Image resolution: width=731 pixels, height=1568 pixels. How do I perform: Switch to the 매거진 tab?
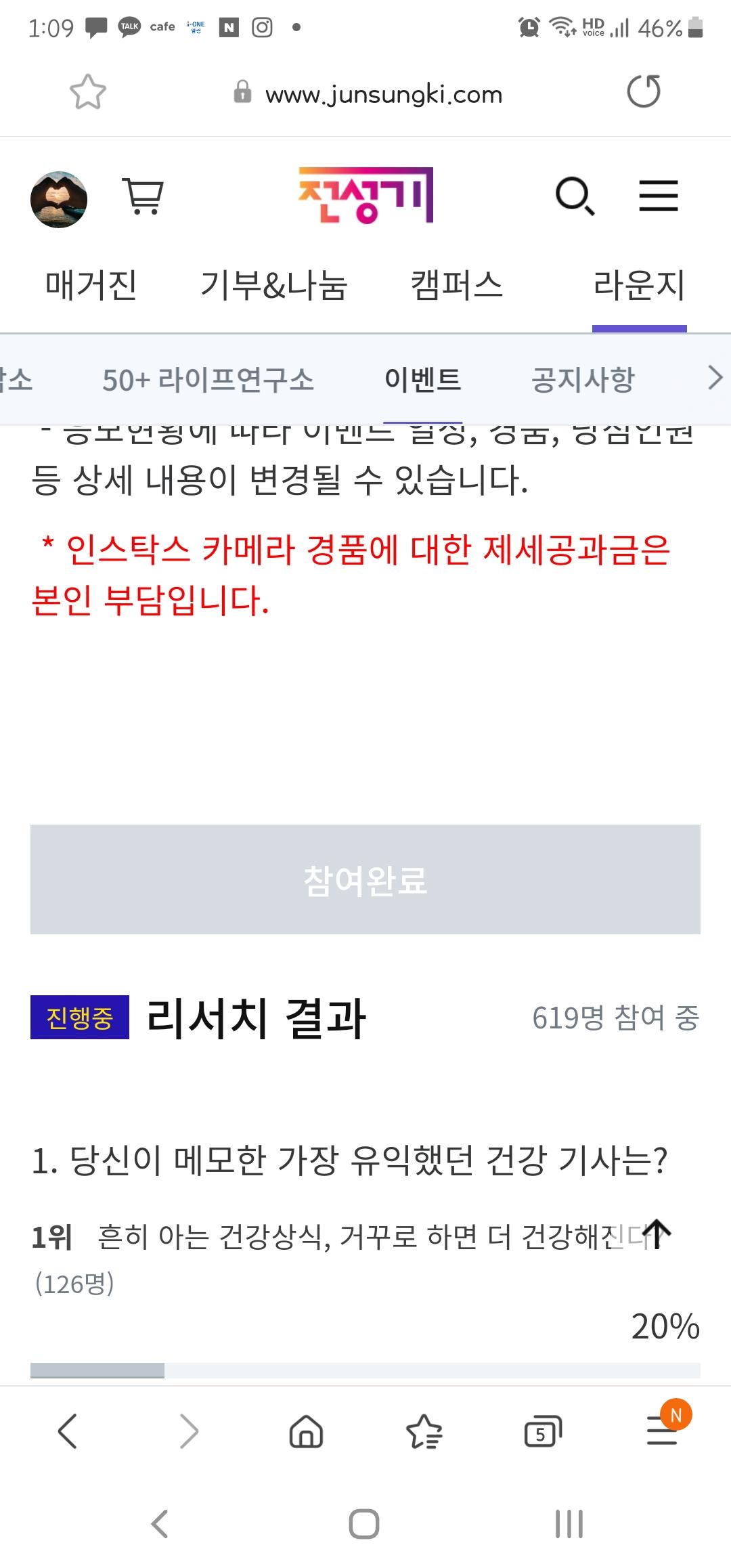pyautogui.click(x=91, y=285)
